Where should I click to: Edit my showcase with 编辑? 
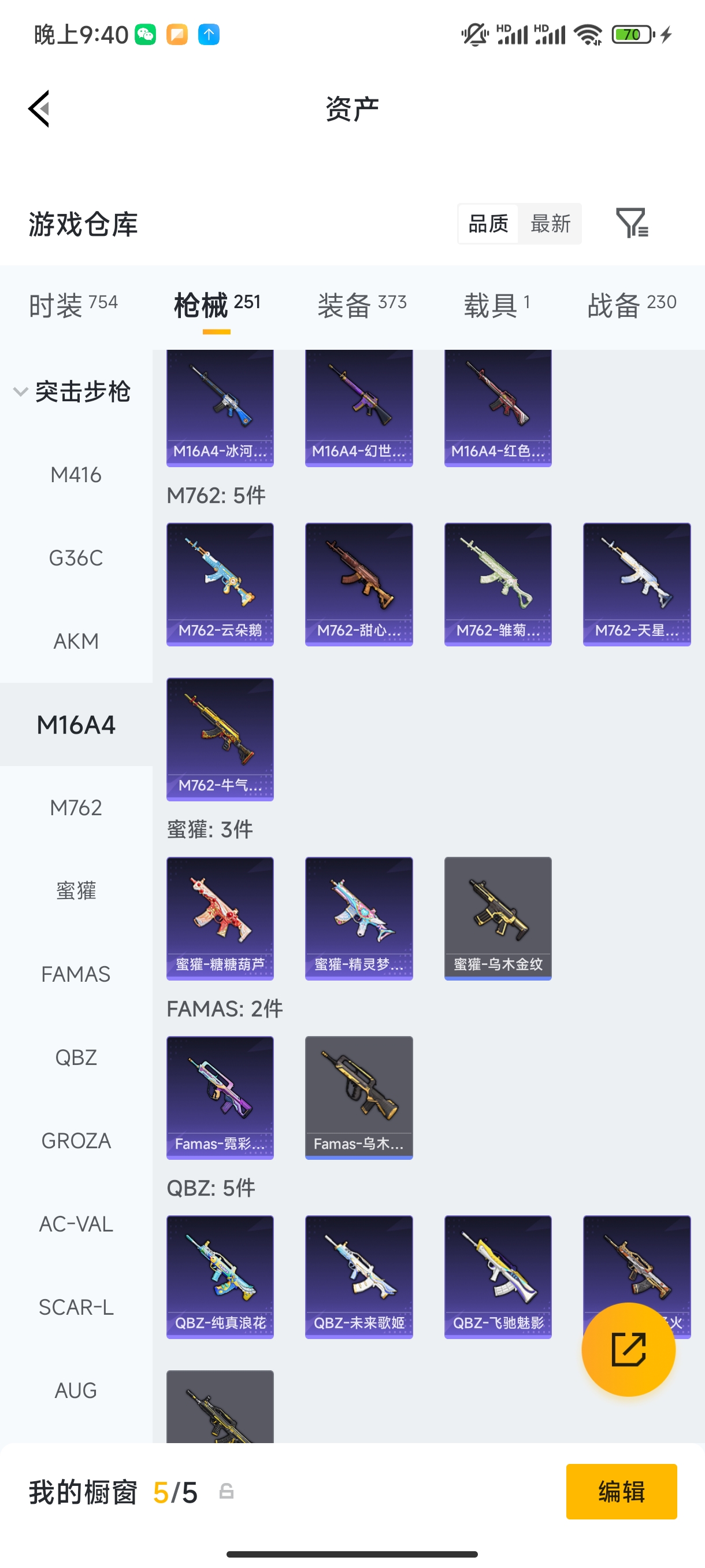click(621, 1491)
